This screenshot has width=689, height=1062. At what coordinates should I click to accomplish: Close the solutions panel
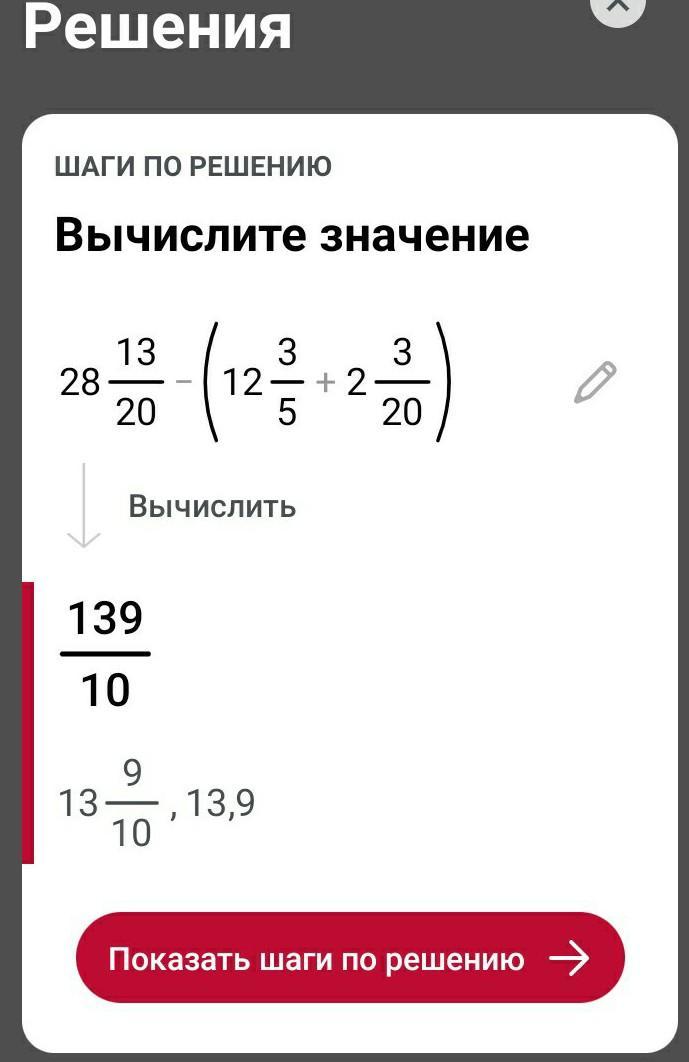point(618,8)
